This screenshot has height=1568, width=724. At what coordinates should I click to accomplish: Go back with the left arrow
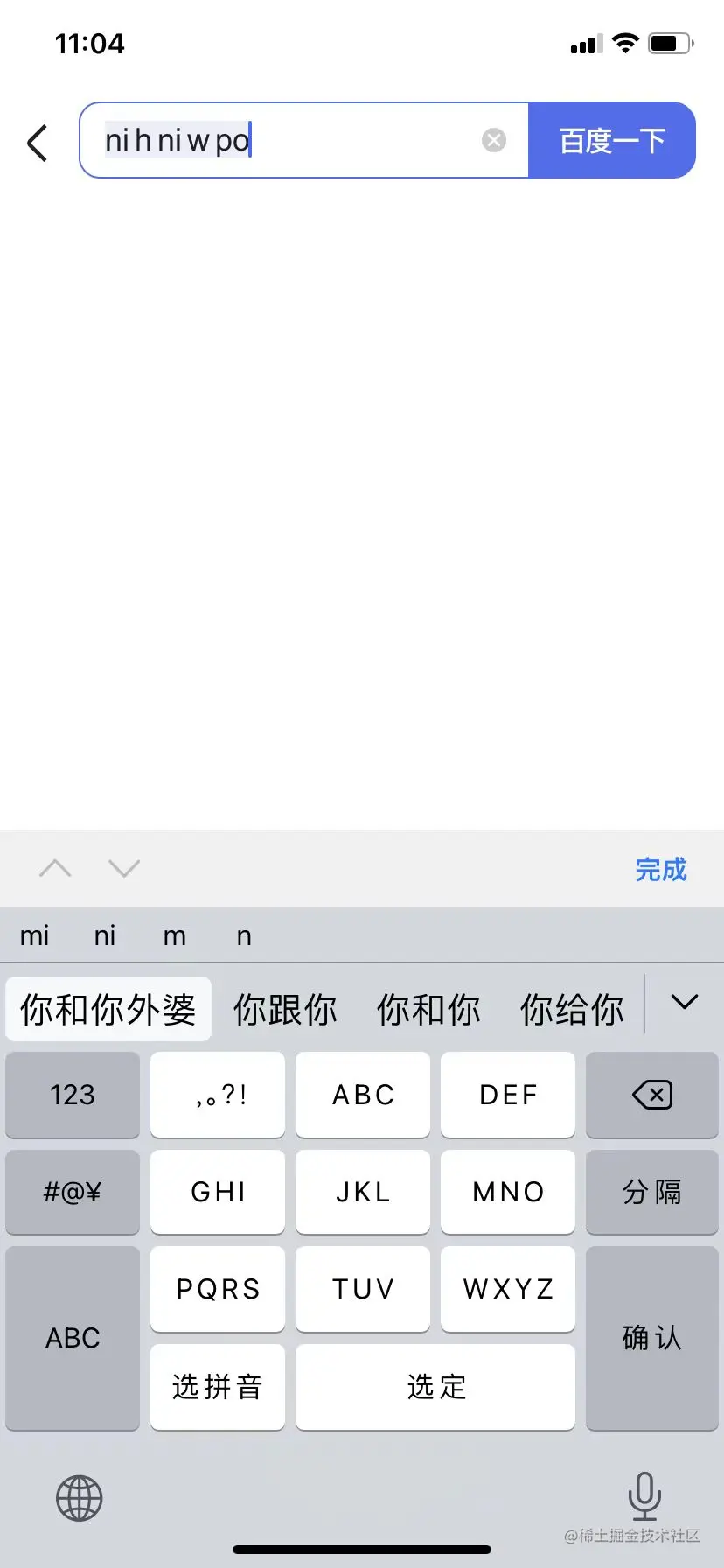point(38,143)
